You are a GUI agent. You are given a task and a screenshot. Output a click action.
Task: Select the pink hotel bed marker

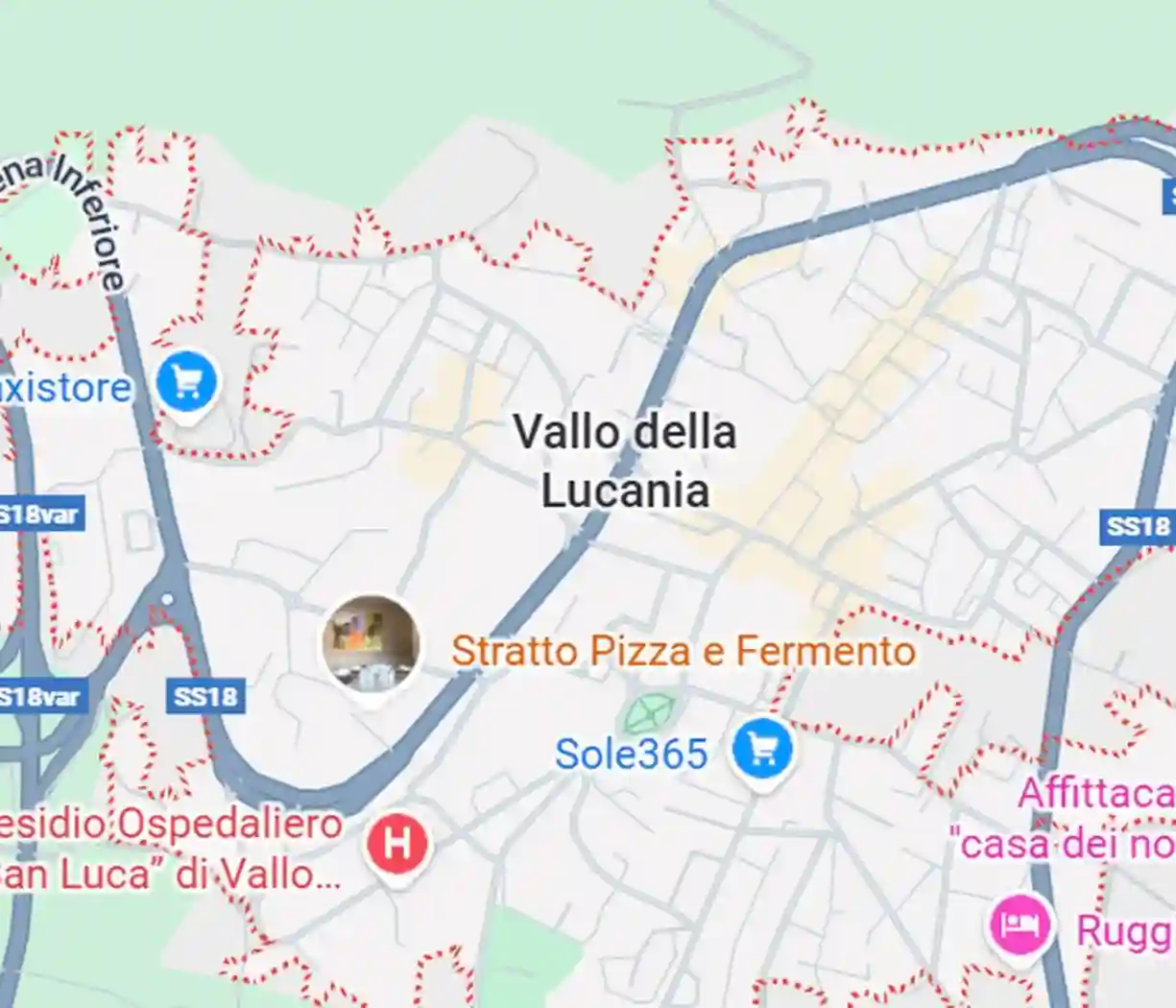(1020, 926)
